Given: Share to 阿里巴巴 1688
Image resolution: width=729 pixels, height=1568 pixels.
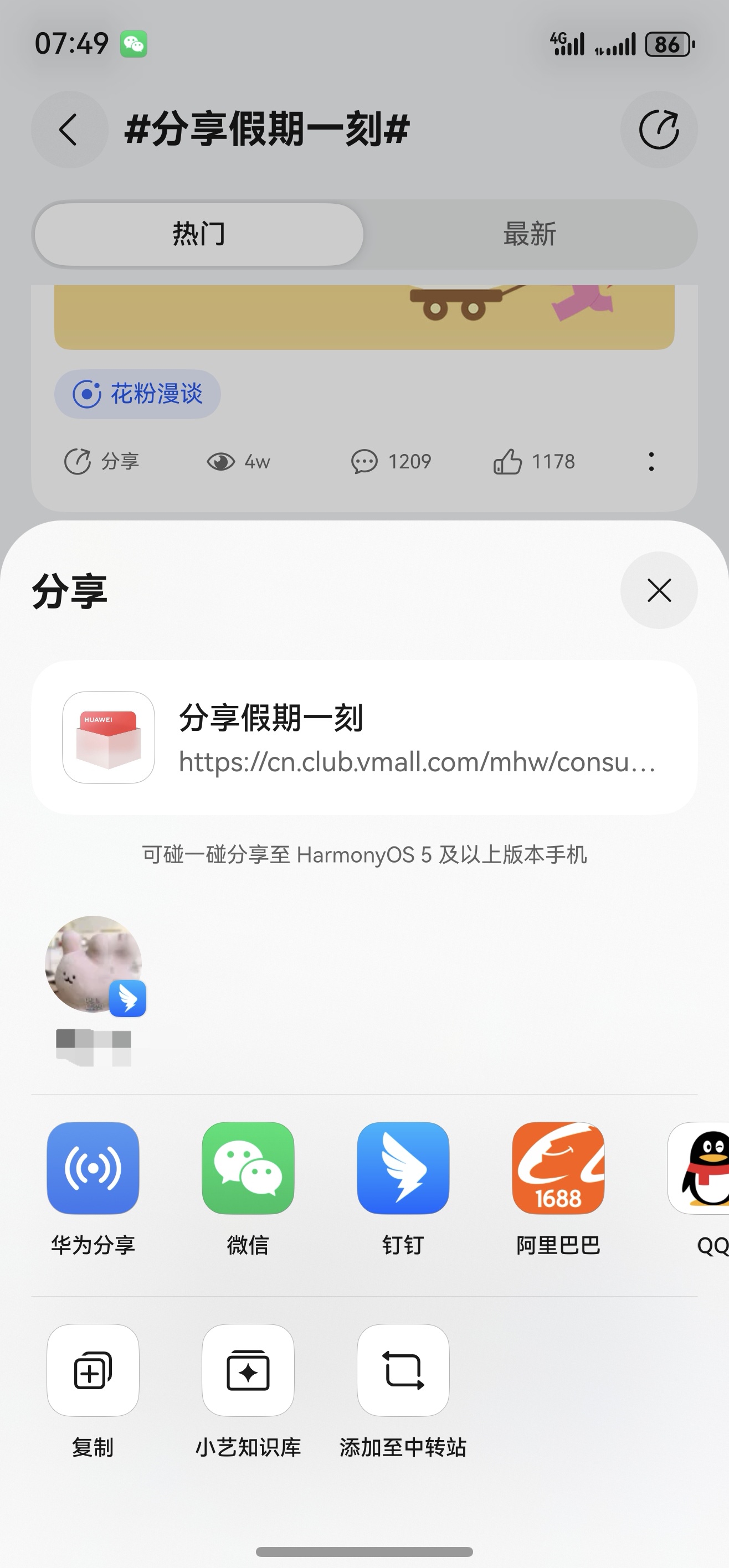Looking at the screenshot, I should click(x=558, y=1168).
